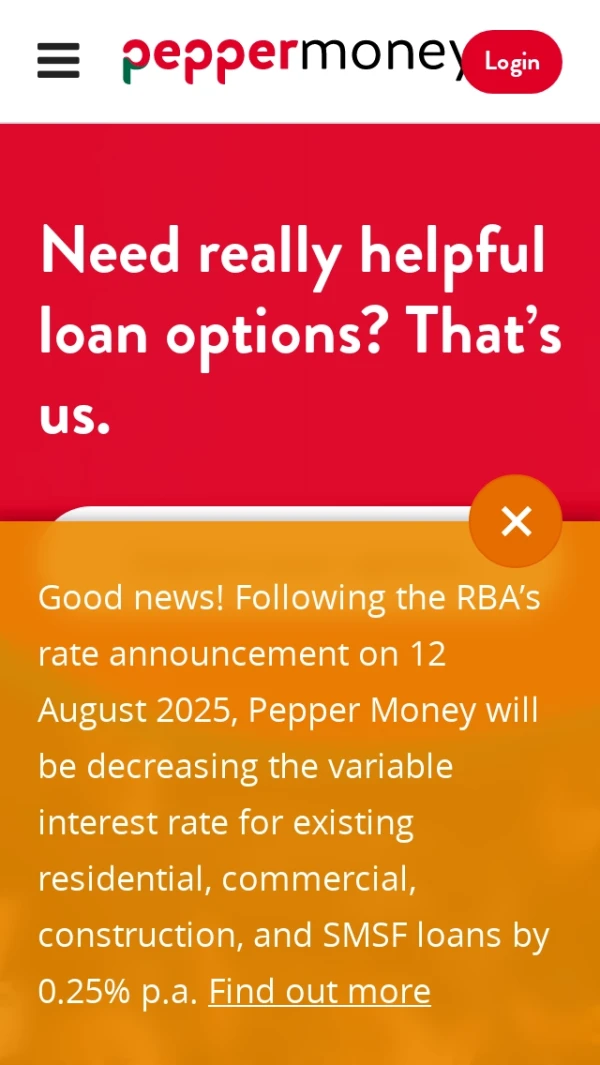Dismiss the orange rate announcement banner

(x=515, y=521)
